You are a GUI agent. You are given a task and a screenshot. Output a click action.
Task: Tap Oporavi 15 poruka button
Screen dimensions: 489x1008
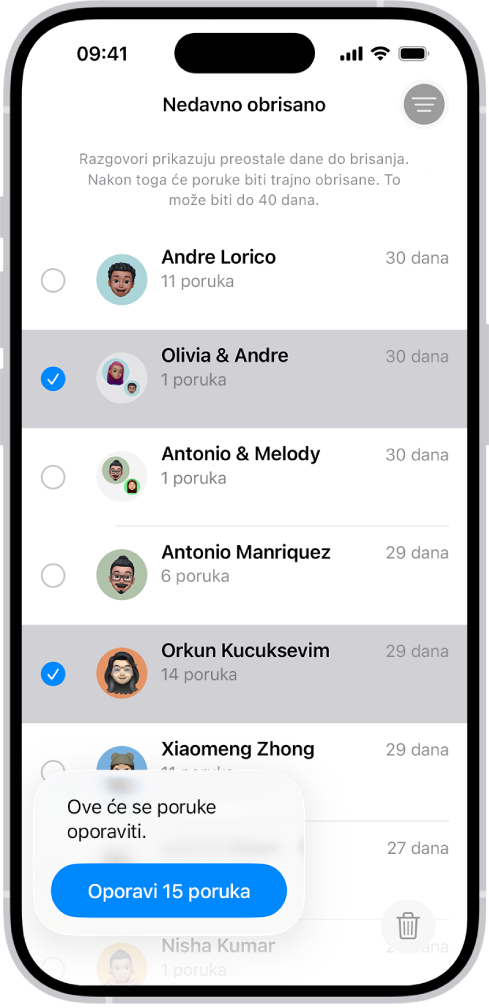coord(169,891)
